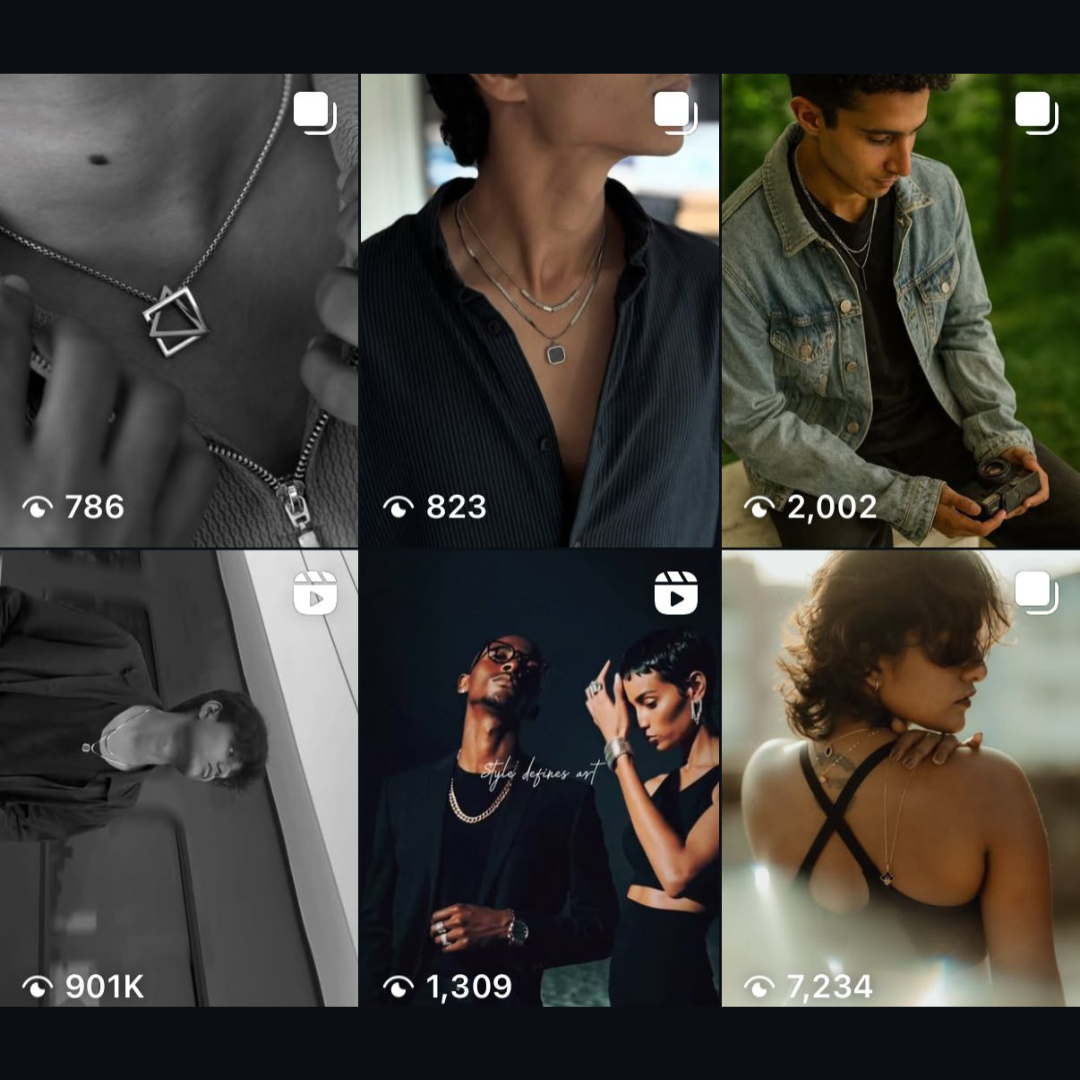Watch the couple reel with 1,309 views
Image resolution: width=1080 pixels, height=1080 pixels.
[x=539, y=778]
